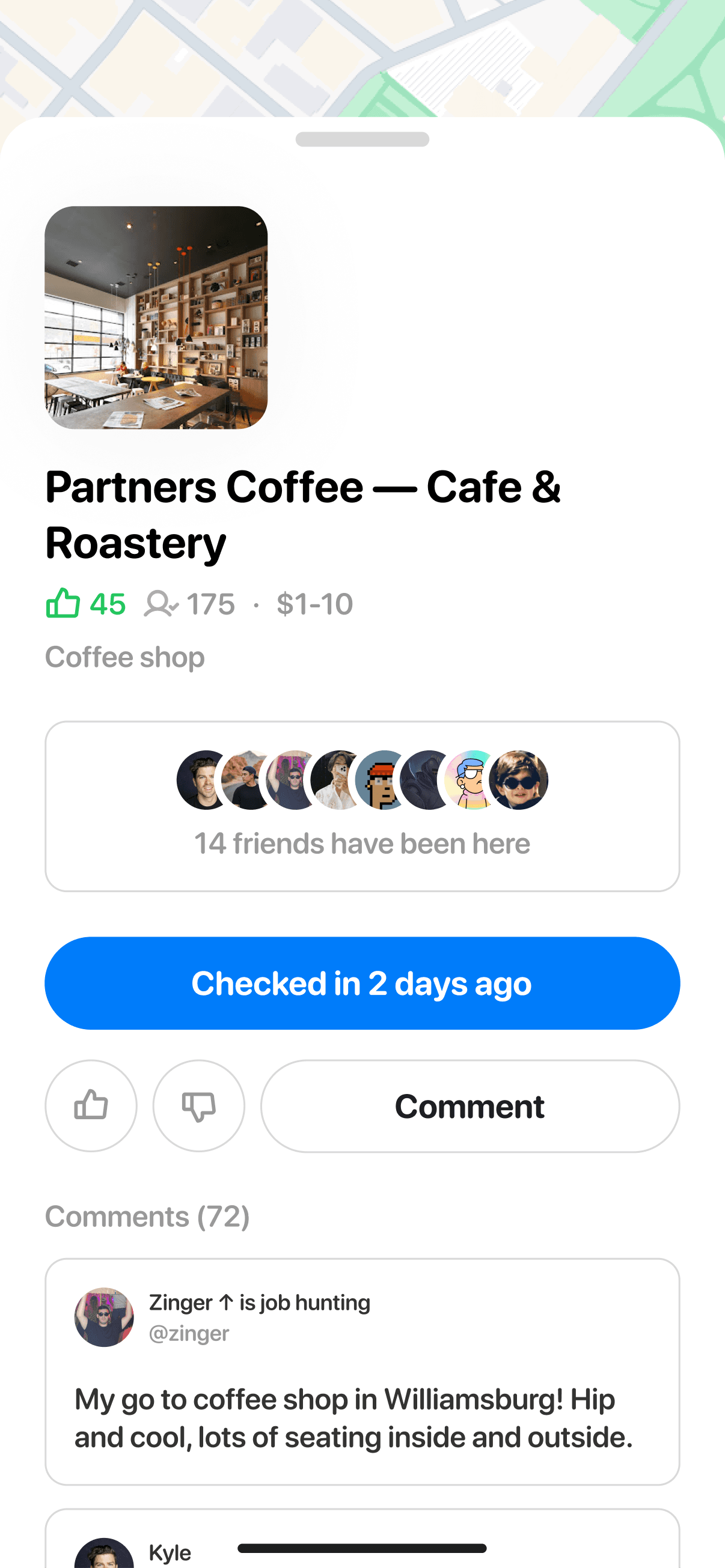Open the Comments (72) section header
This screenshot has width=725, height=1568.
coord(147,1216)
